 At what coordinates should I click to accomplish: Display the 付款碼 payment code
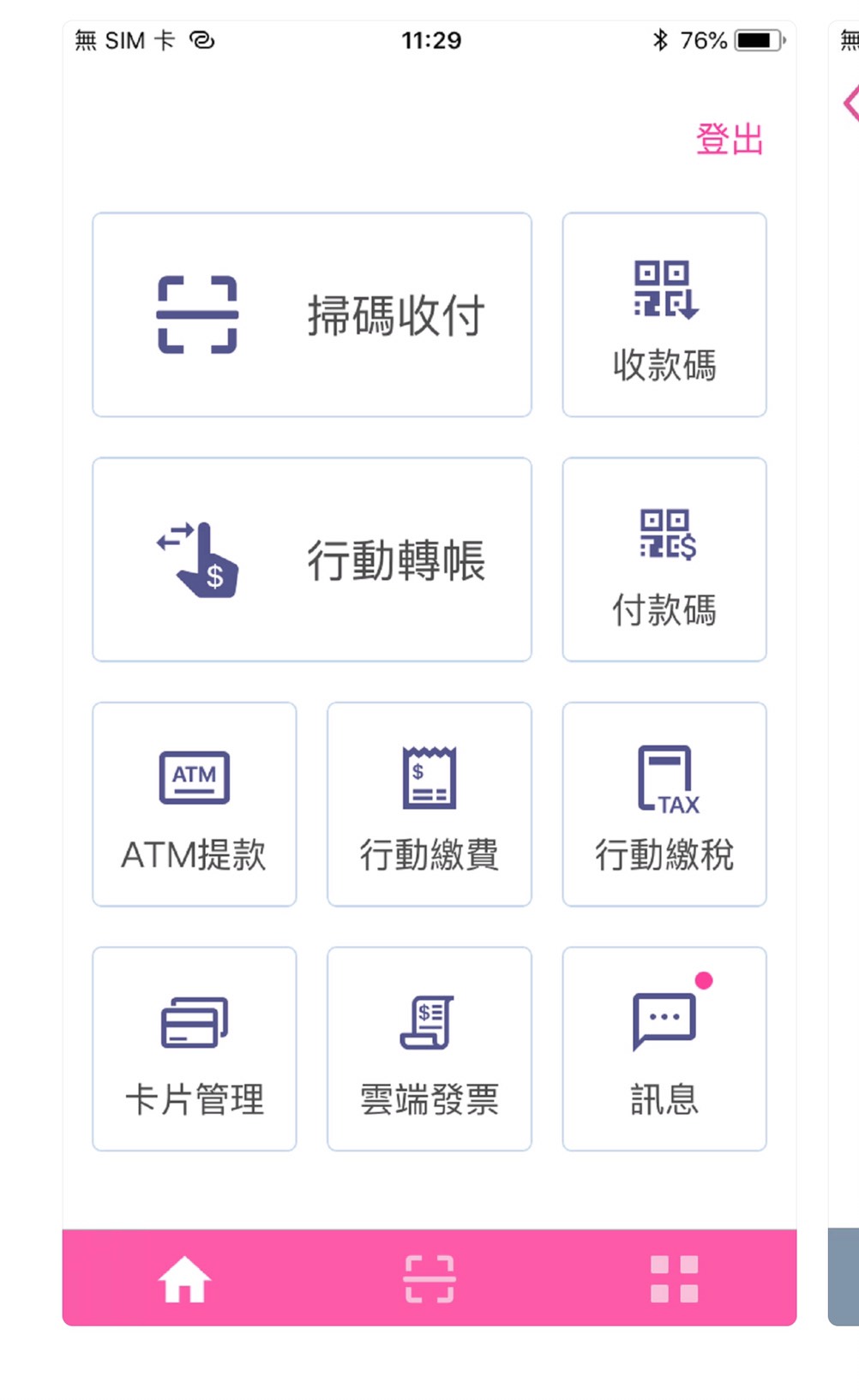(664, 559)
